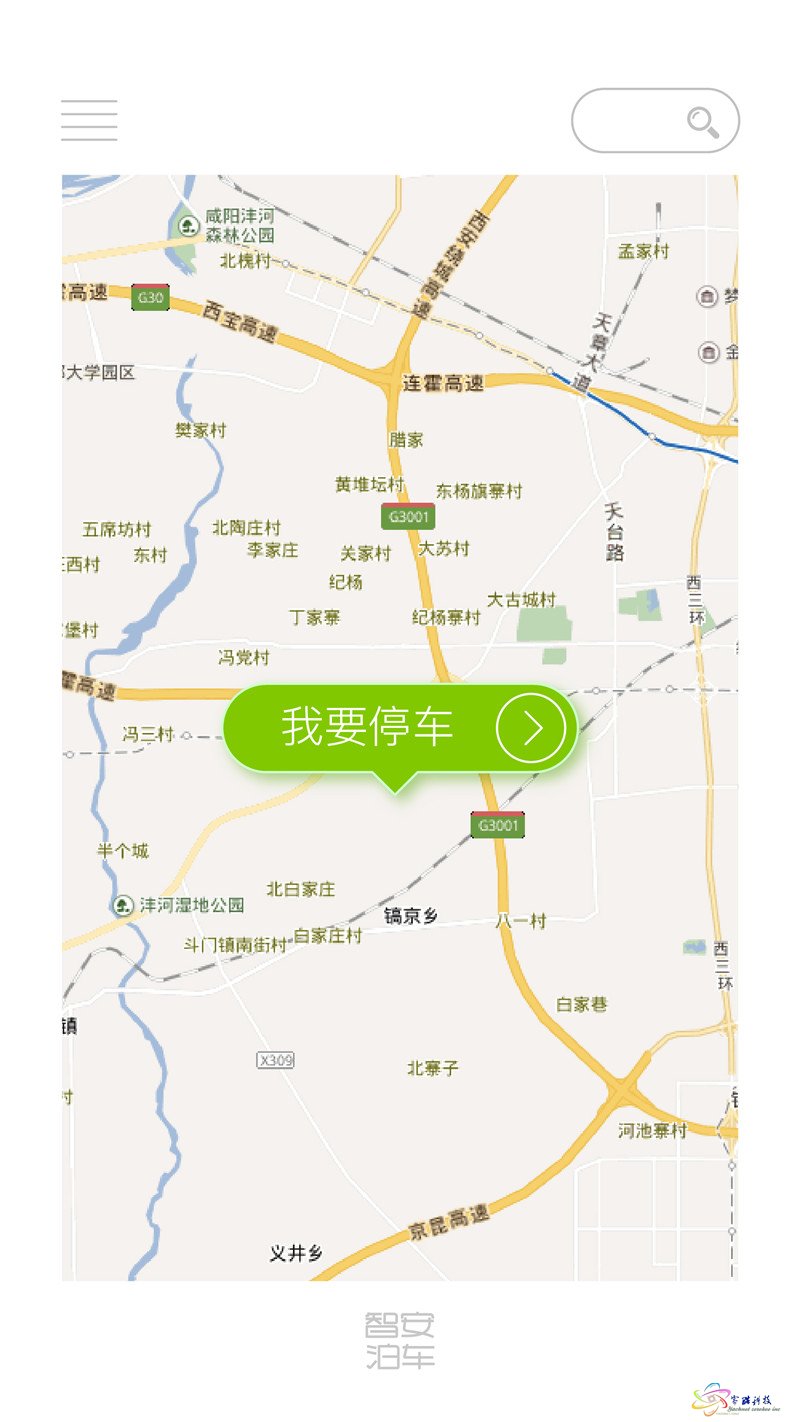The image size is (800, 1422).
Task: Tap the 我要停车 button
Action: point(400,728)
